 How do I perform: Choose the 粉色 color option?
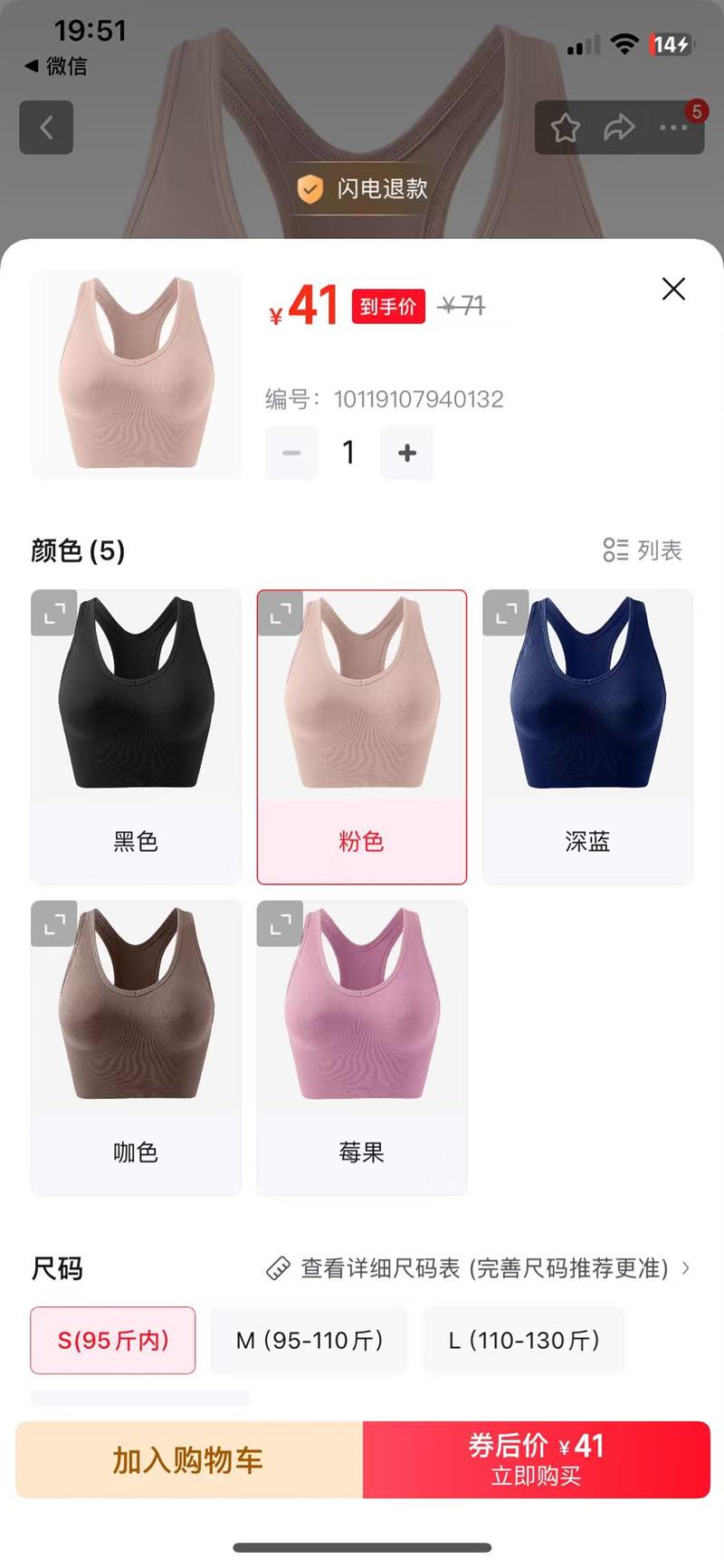pyautogui.click(x=362, y=737)
